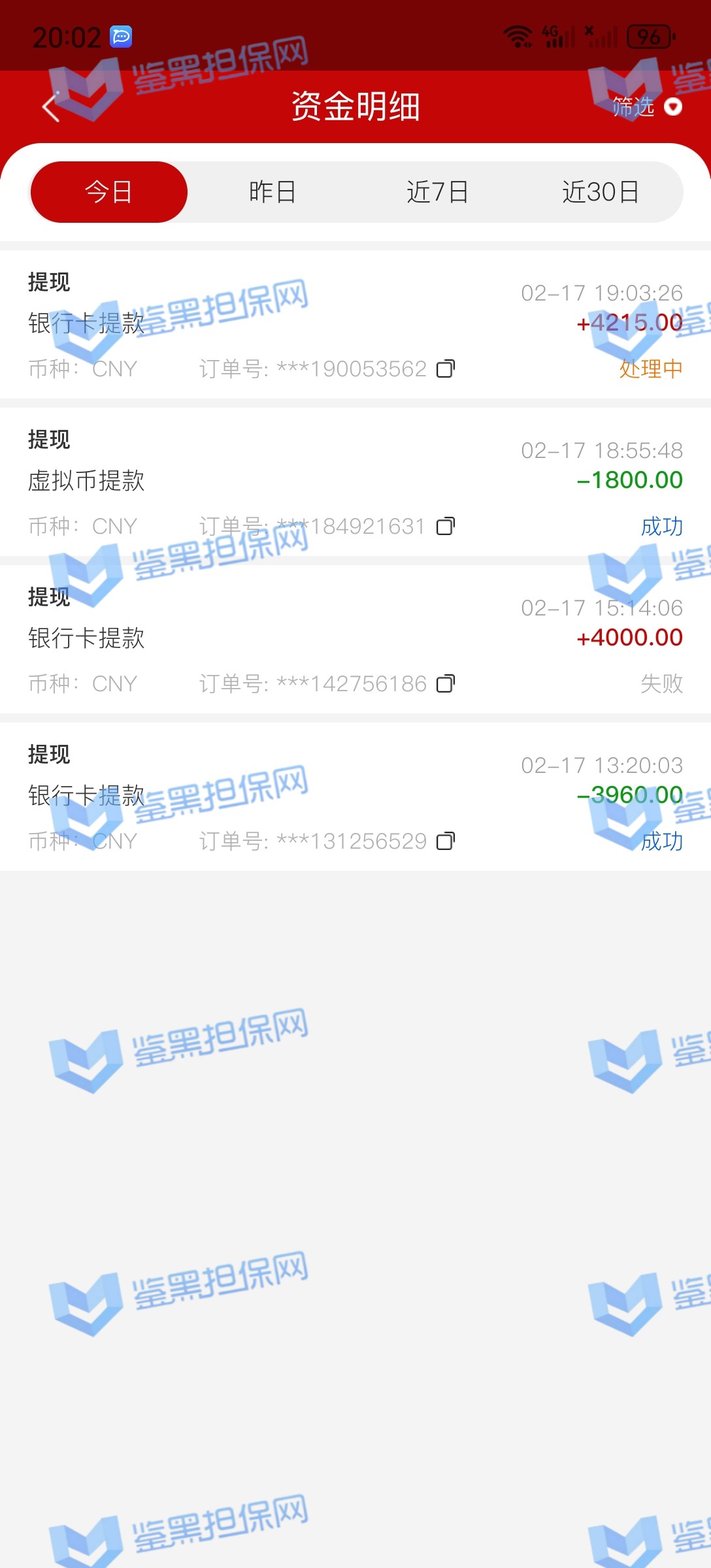This screenshot has height=1568, width=711.
Task: Switch to the 昨日 tab
Action: click(273, 192)
